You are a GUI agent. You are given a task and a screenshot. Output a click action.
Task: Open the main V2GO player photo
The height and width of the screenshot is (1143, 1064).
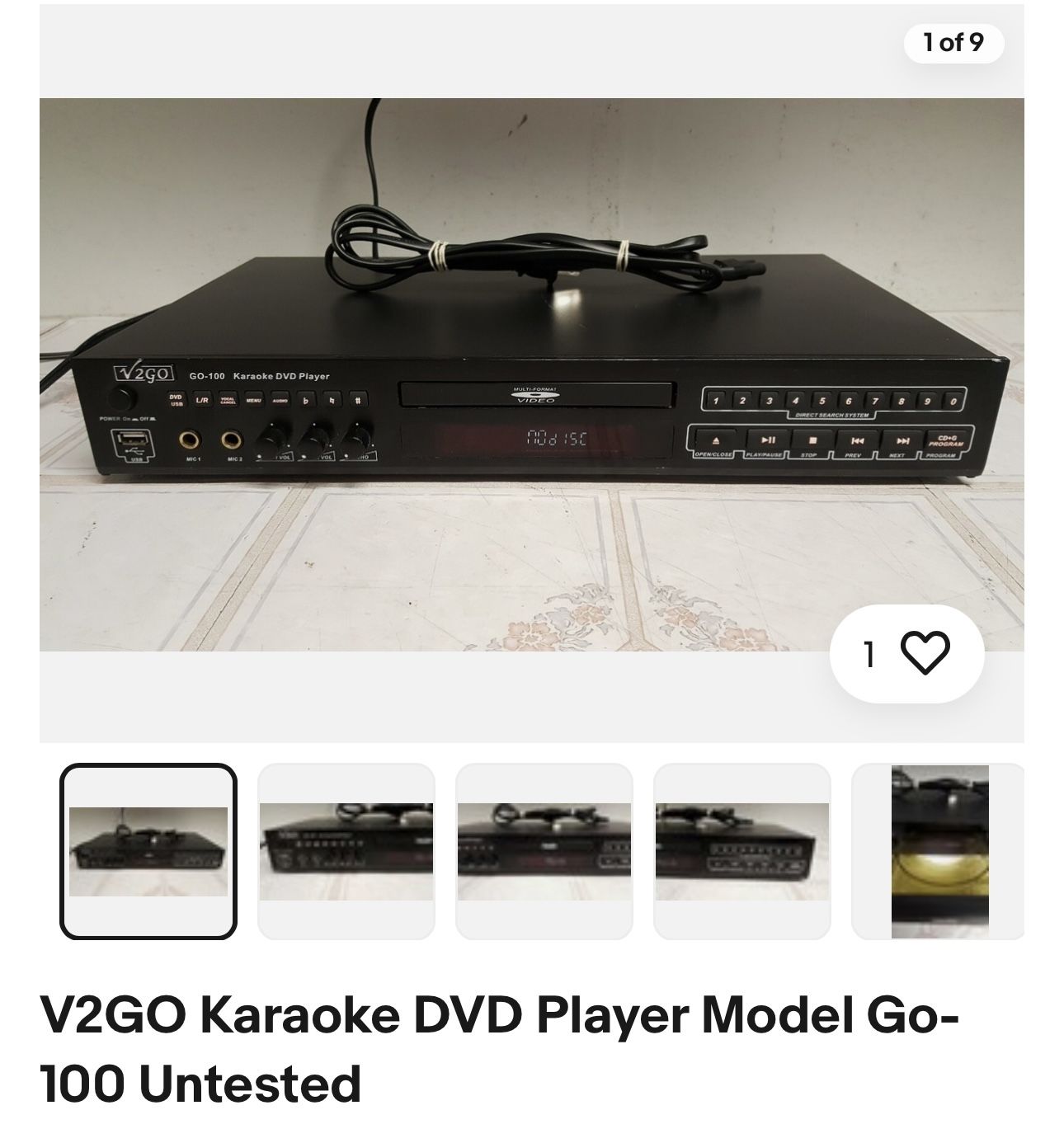(x=531, y=374)
